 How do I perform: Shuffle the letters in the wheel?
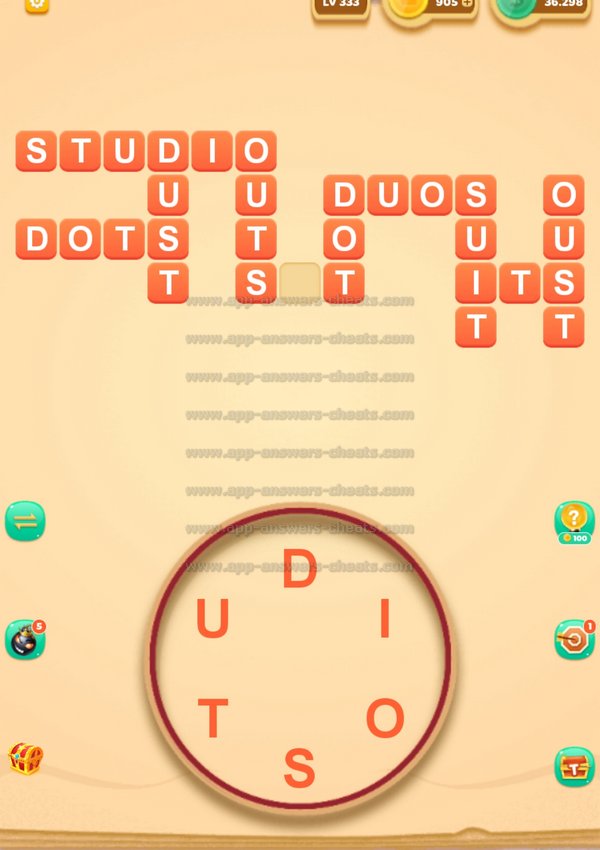point(25,521)
